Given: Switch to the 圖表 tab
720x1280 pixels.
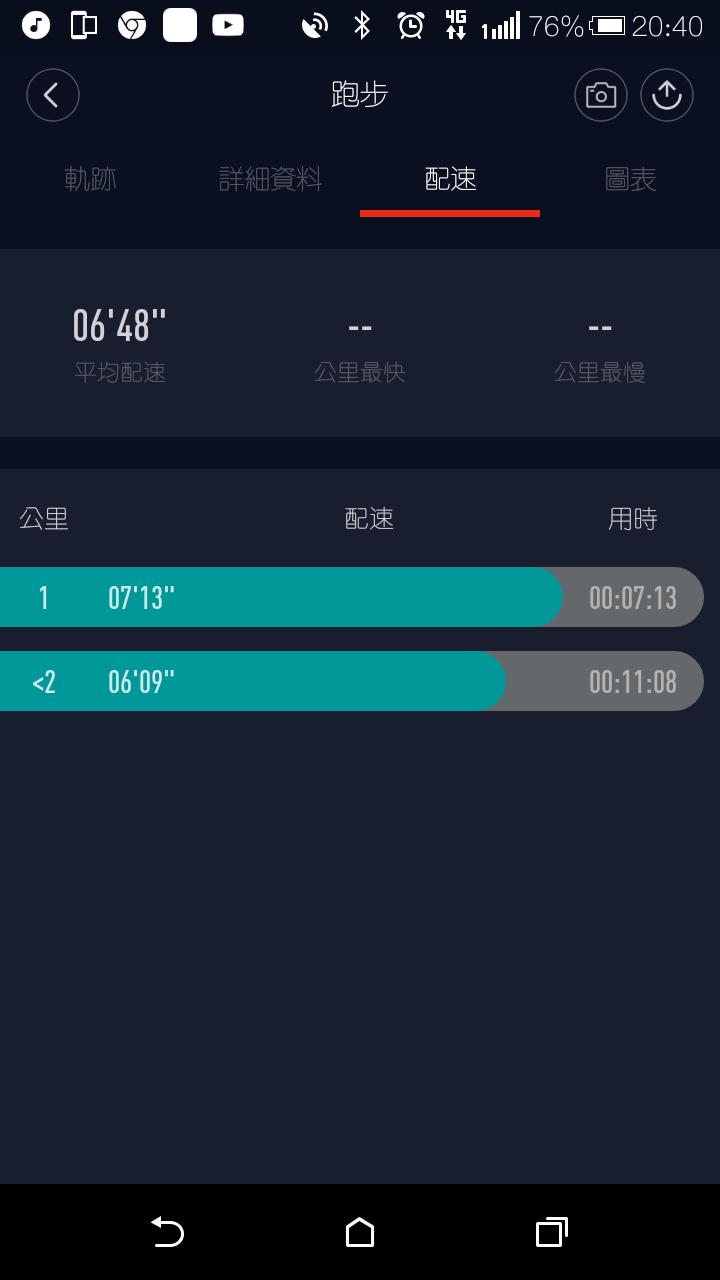Looking at the screenshot, I should pyautogui.click(x=630, y=179).
